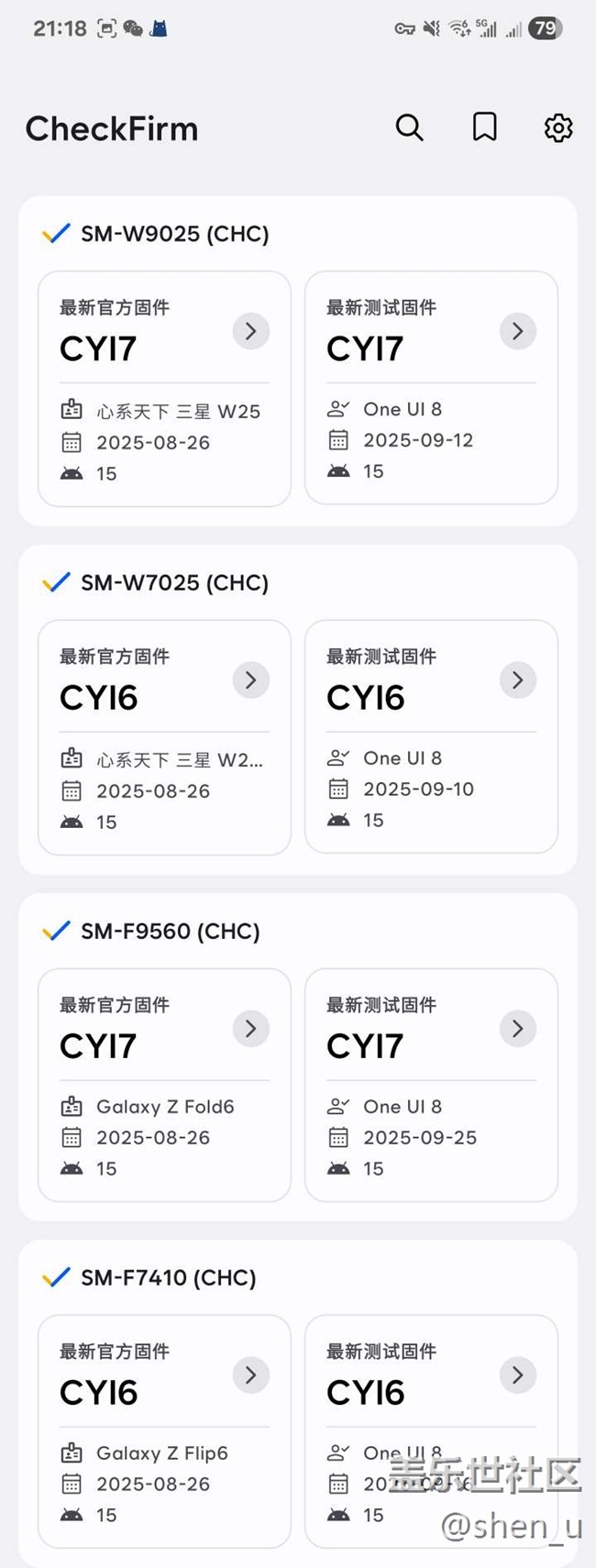This screenshot has height=1568, width=596.
Task: Open SM-F9560 latest test firmware arrow
Action: [517, 1029]
